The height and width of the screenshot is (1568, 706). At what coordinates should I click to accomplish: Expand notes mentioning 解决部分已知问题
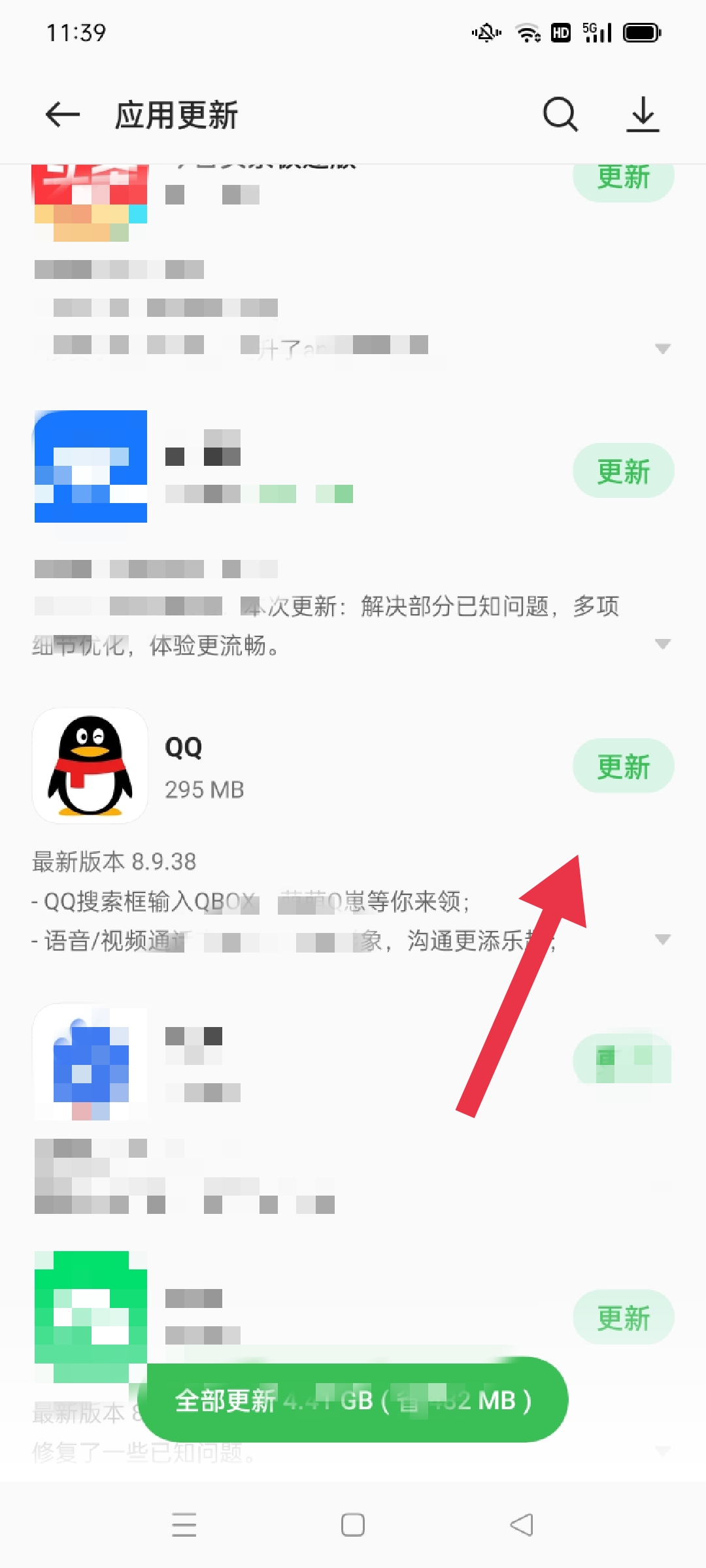662,644
